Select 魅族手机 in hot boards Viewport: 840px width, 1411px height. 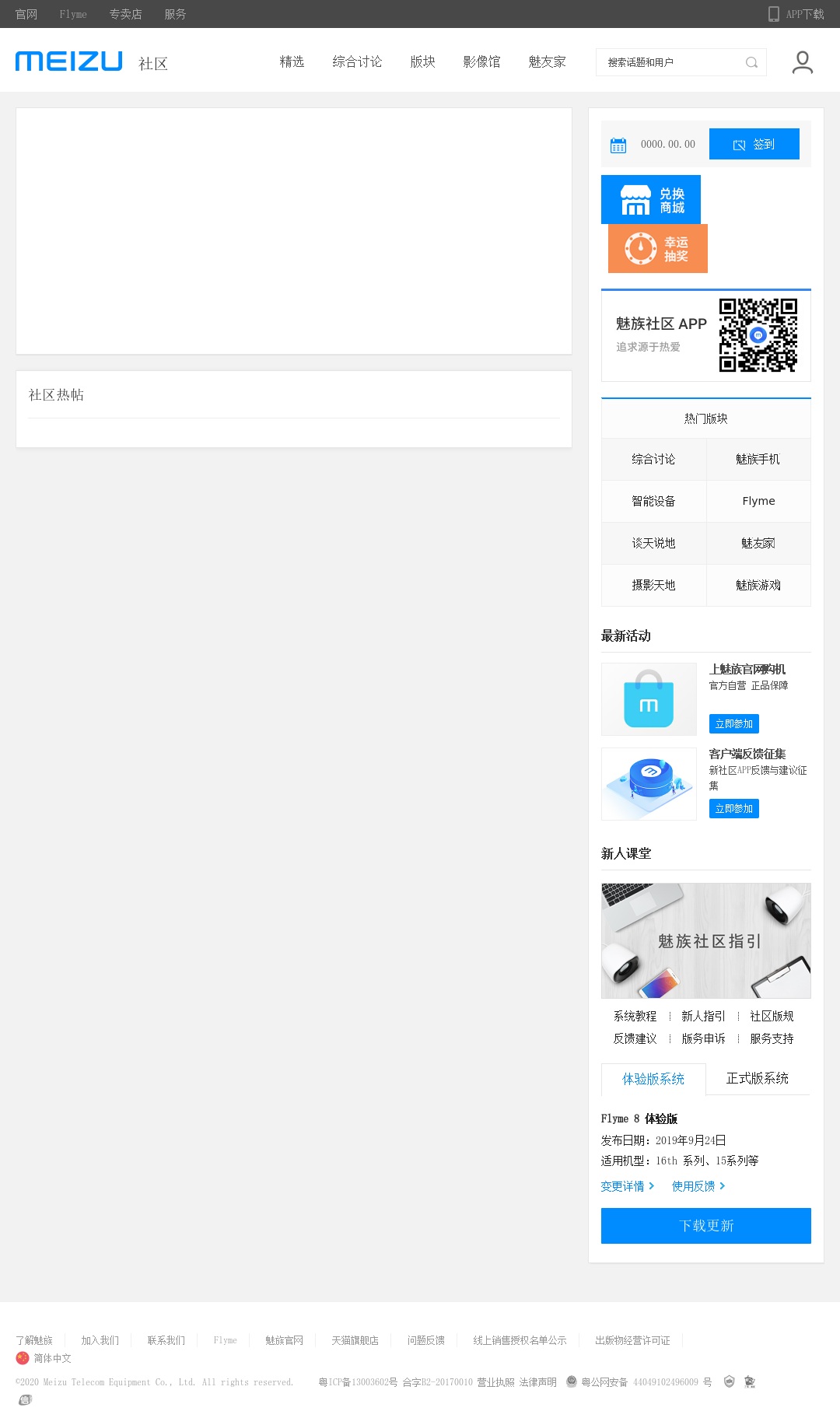click(x=758, y=459)
